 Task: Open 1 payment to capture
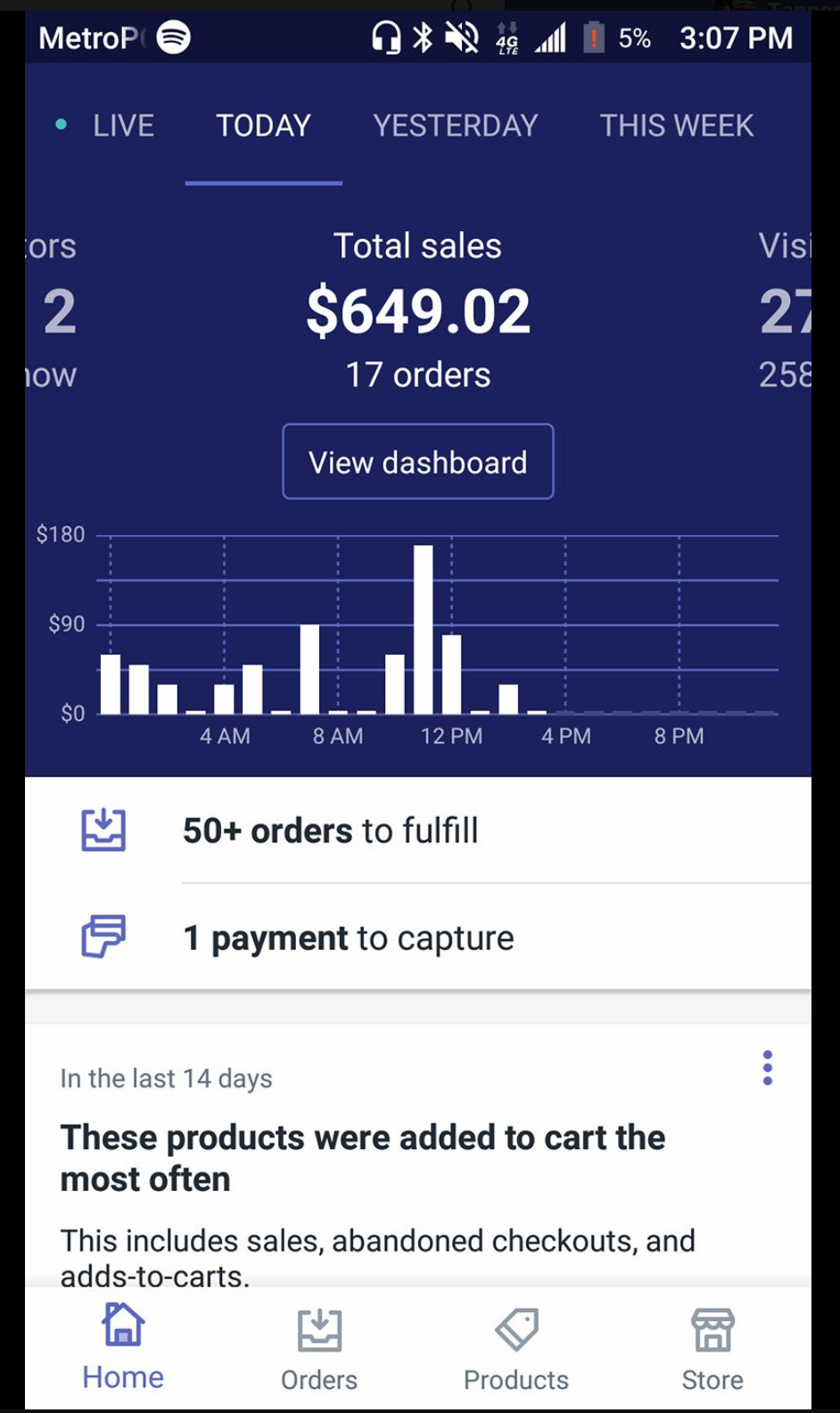418,938
